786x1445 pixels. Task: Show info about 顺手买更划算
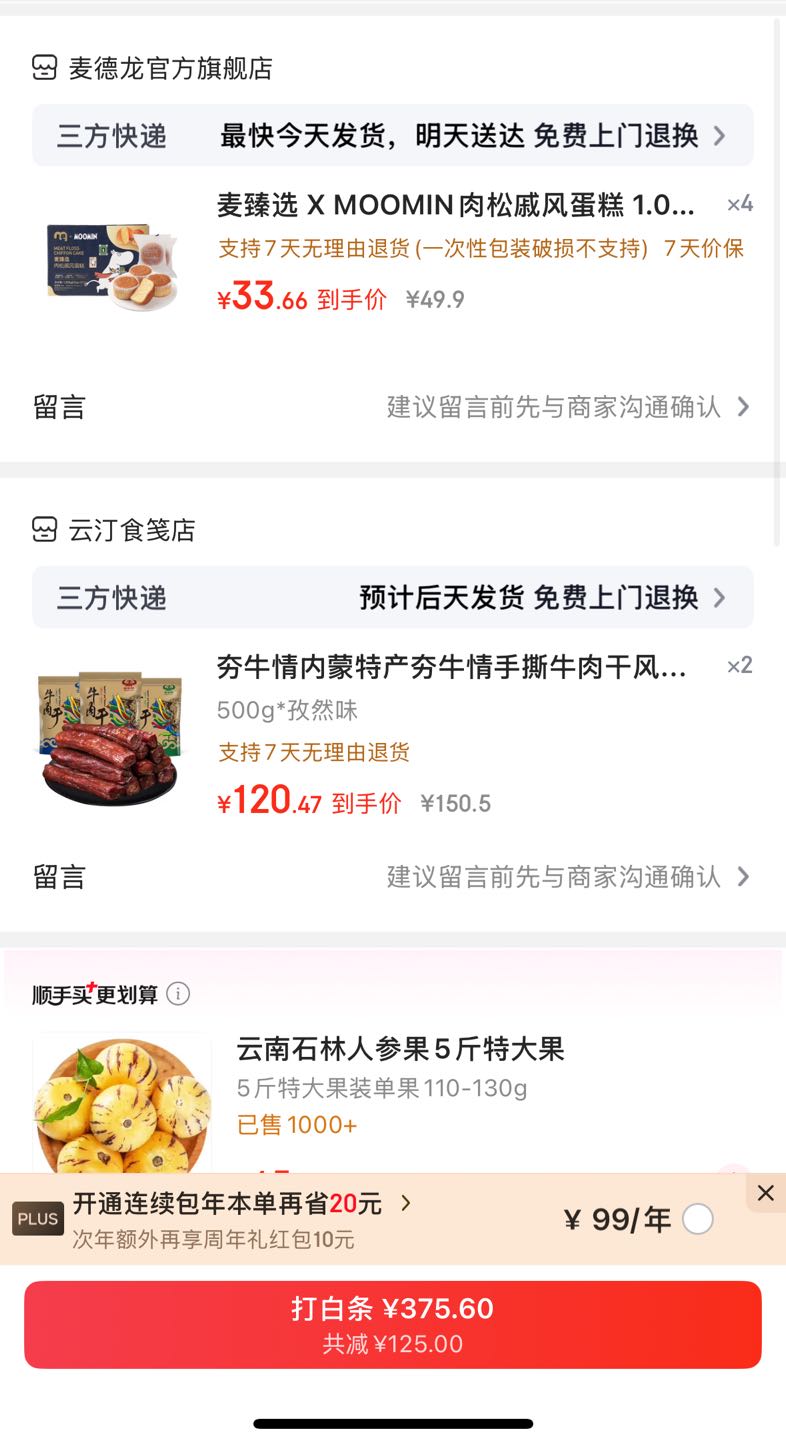(178, 994)
